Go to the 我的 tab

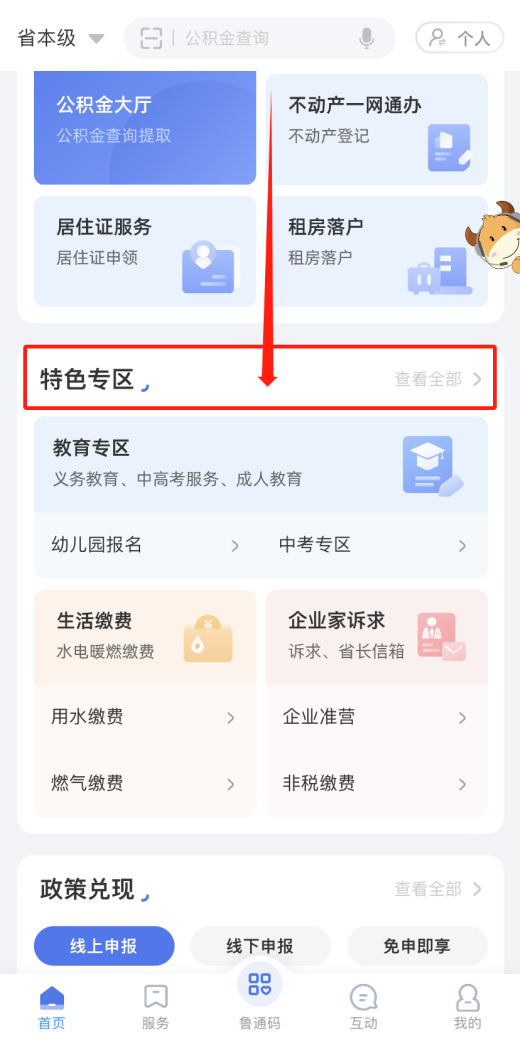point(468,1007)
